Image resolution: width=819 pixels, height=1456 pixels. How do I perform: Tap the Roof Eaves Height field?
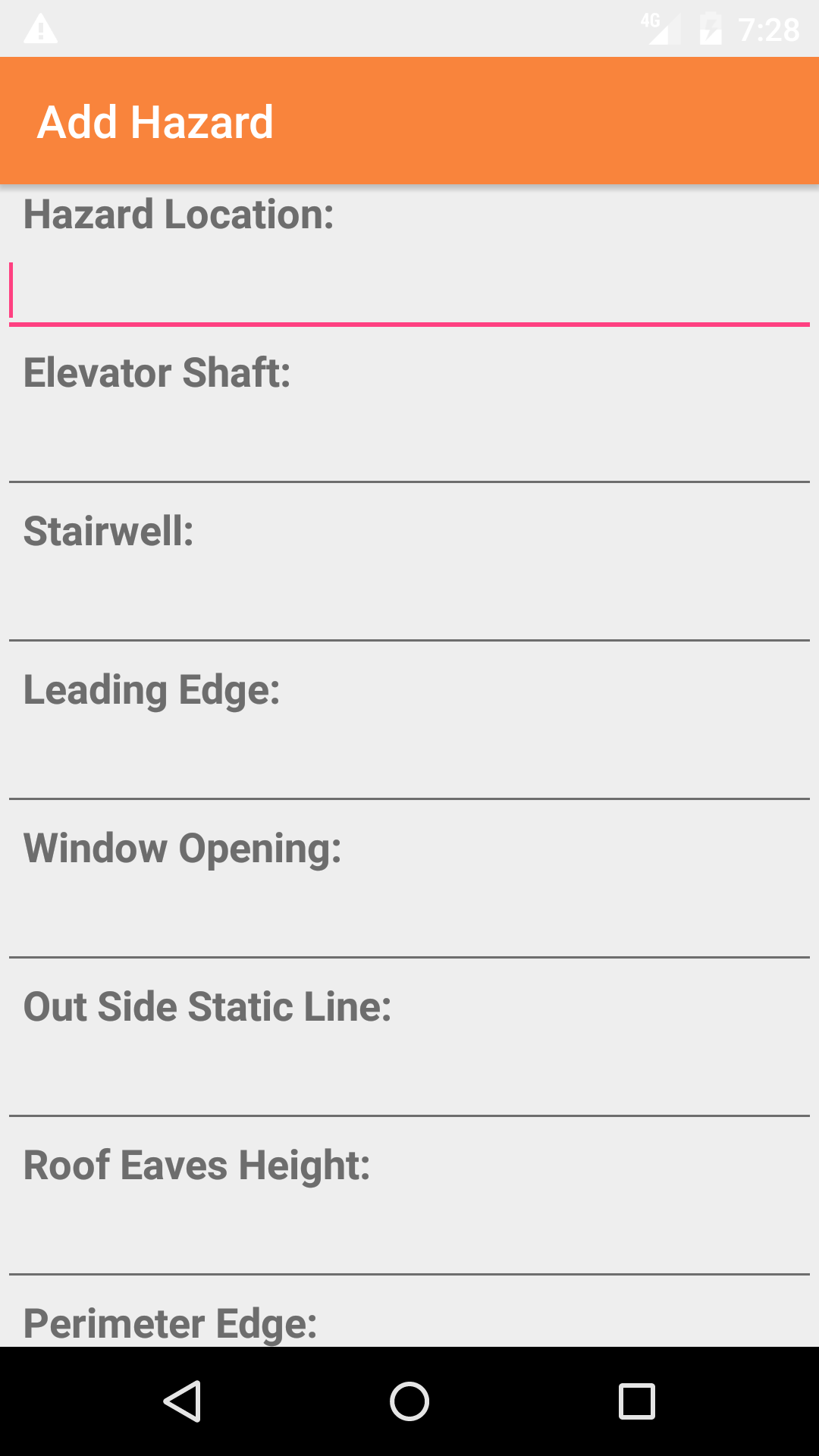409,1241
